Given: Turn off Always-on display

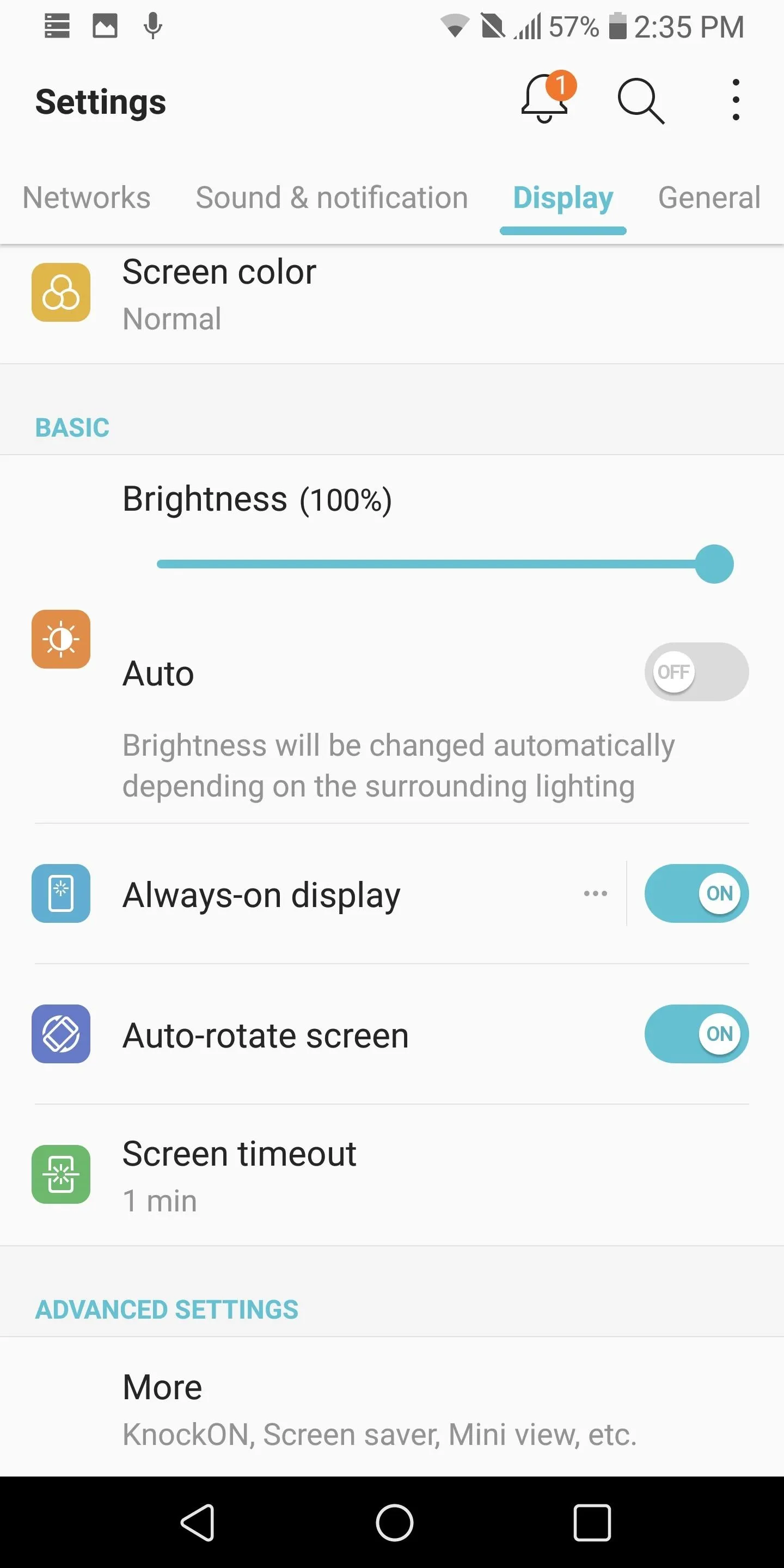Looking at the screenshot, I should (x=696, y=893).
